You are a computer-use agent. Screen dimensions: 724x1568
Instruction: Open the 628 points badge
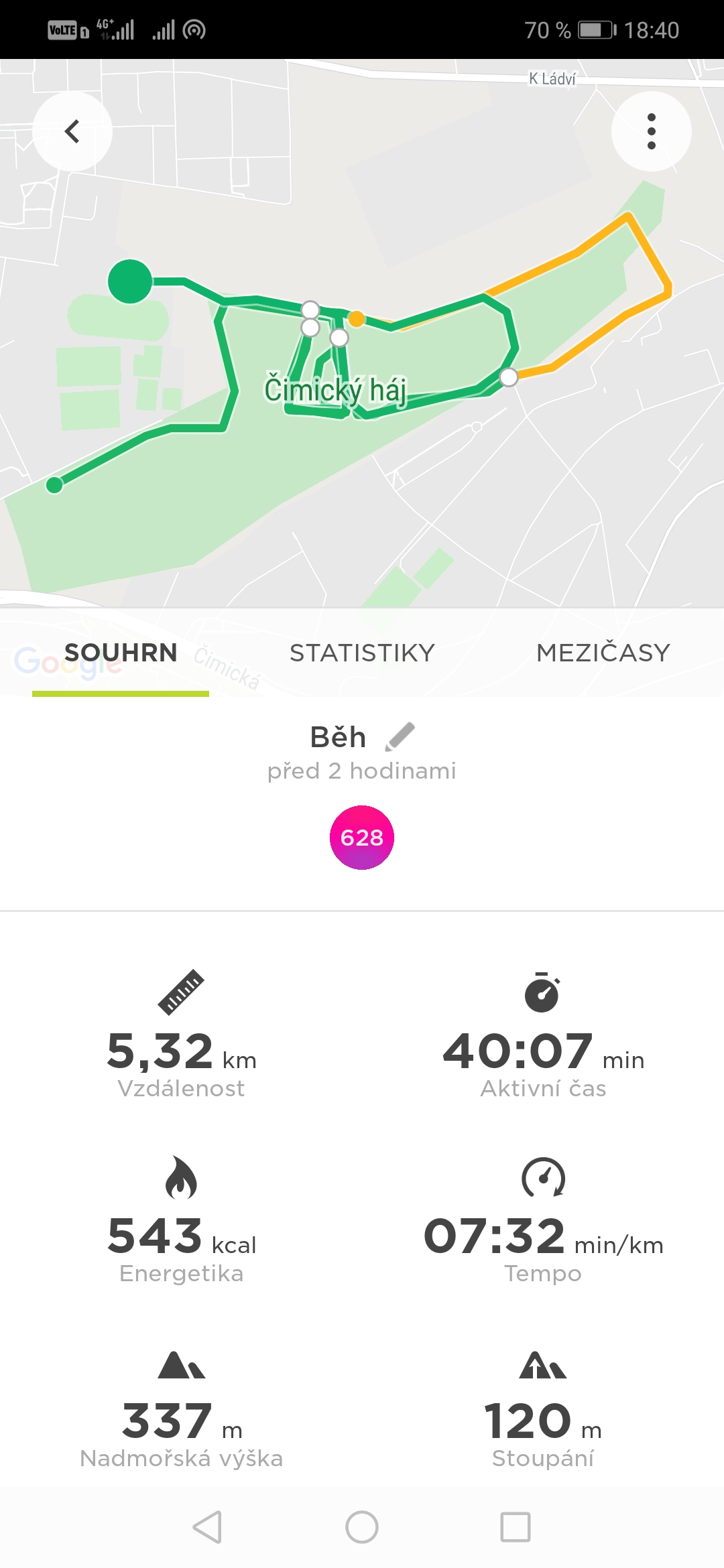coord(362,838)
